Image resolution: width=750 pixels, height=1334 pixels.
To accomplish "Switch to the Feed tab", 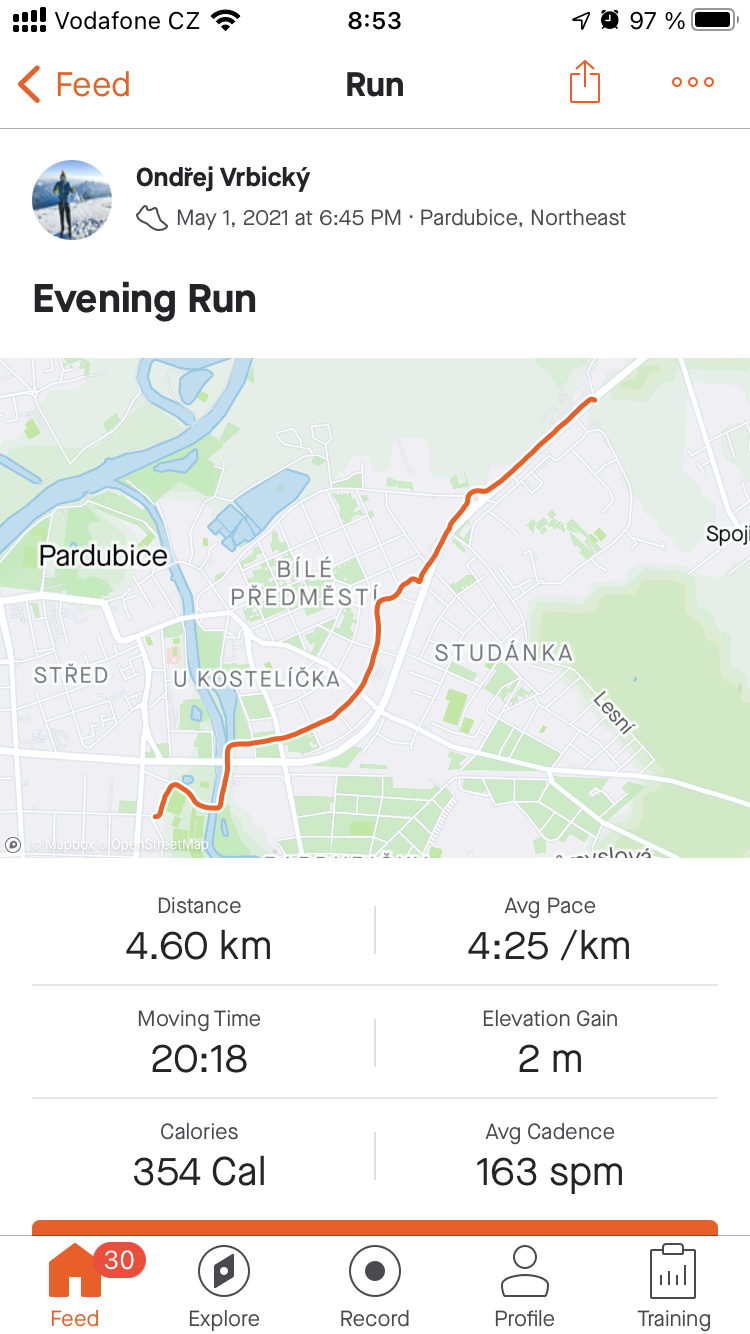I will coord(75,1287).
